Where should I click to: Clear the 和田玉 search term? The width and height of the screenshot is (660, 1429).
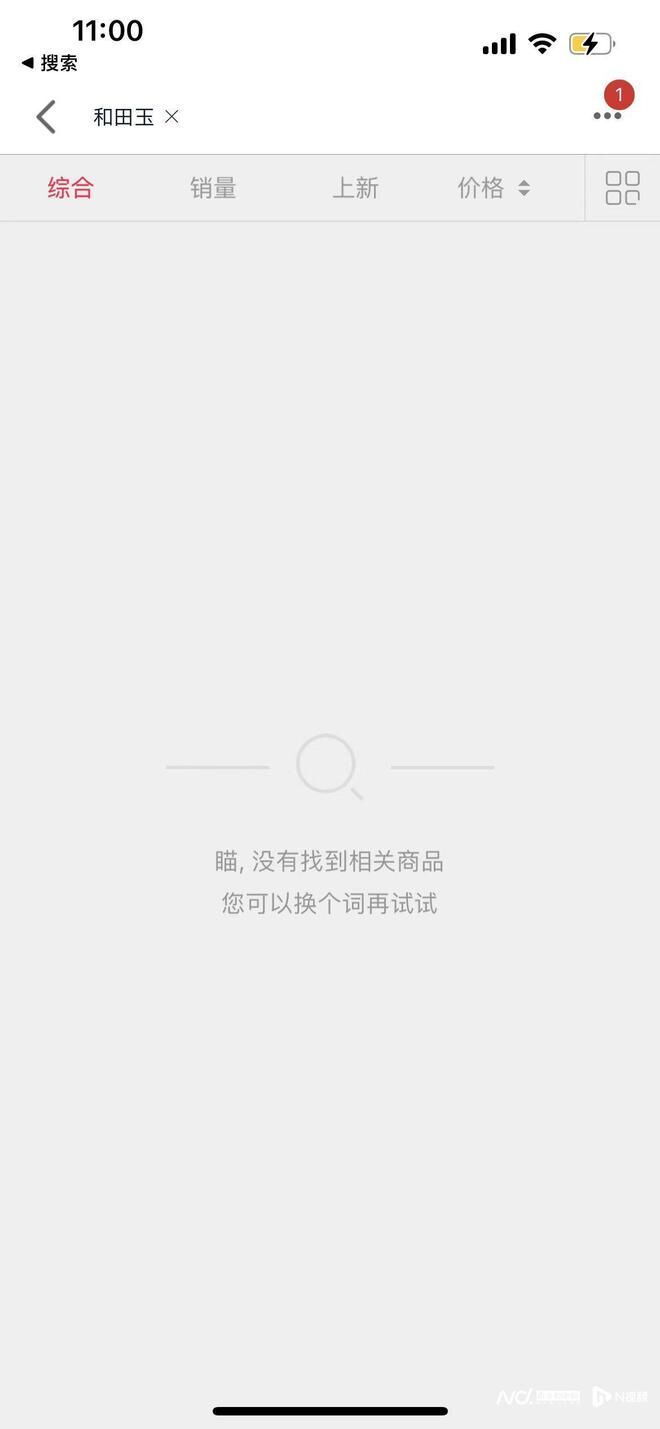click(x=172, y=117)
